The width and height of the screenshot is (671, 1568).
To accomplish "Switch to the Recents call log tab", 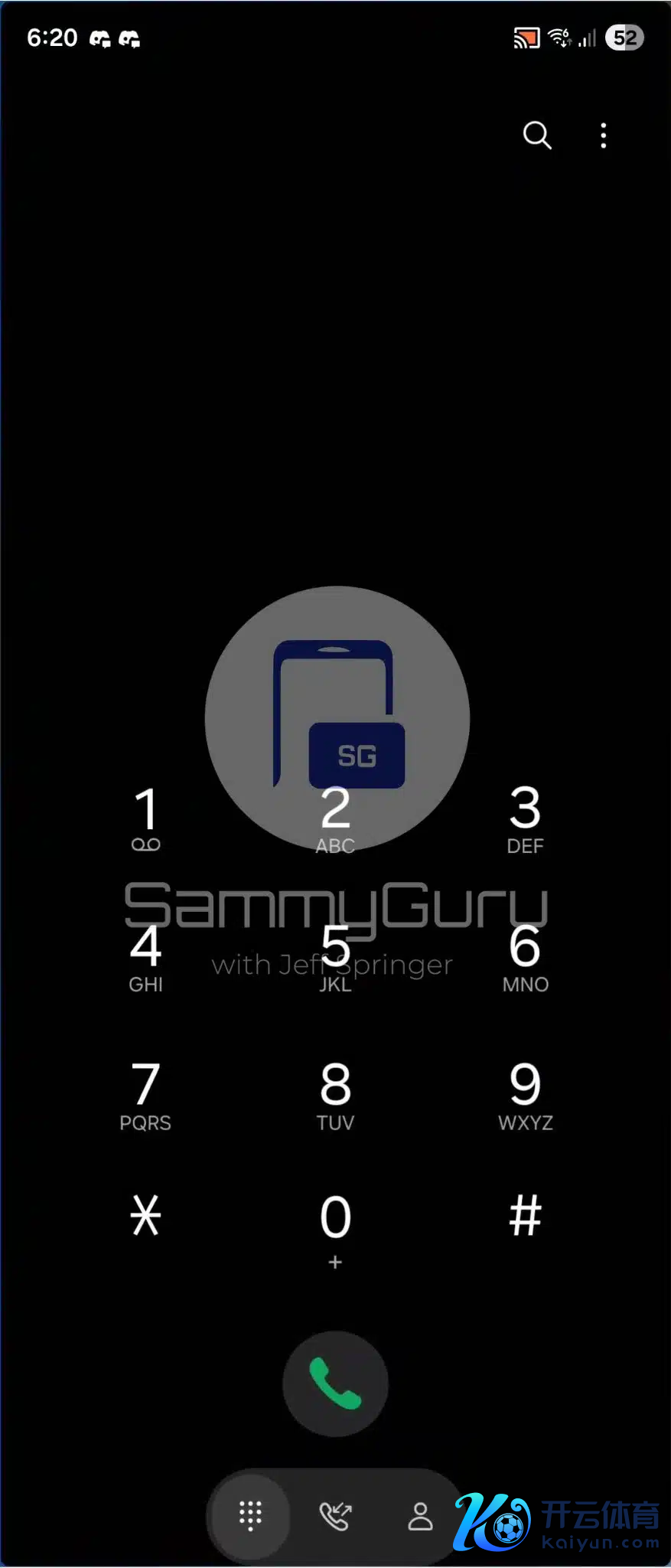I will click(335, 1516).
